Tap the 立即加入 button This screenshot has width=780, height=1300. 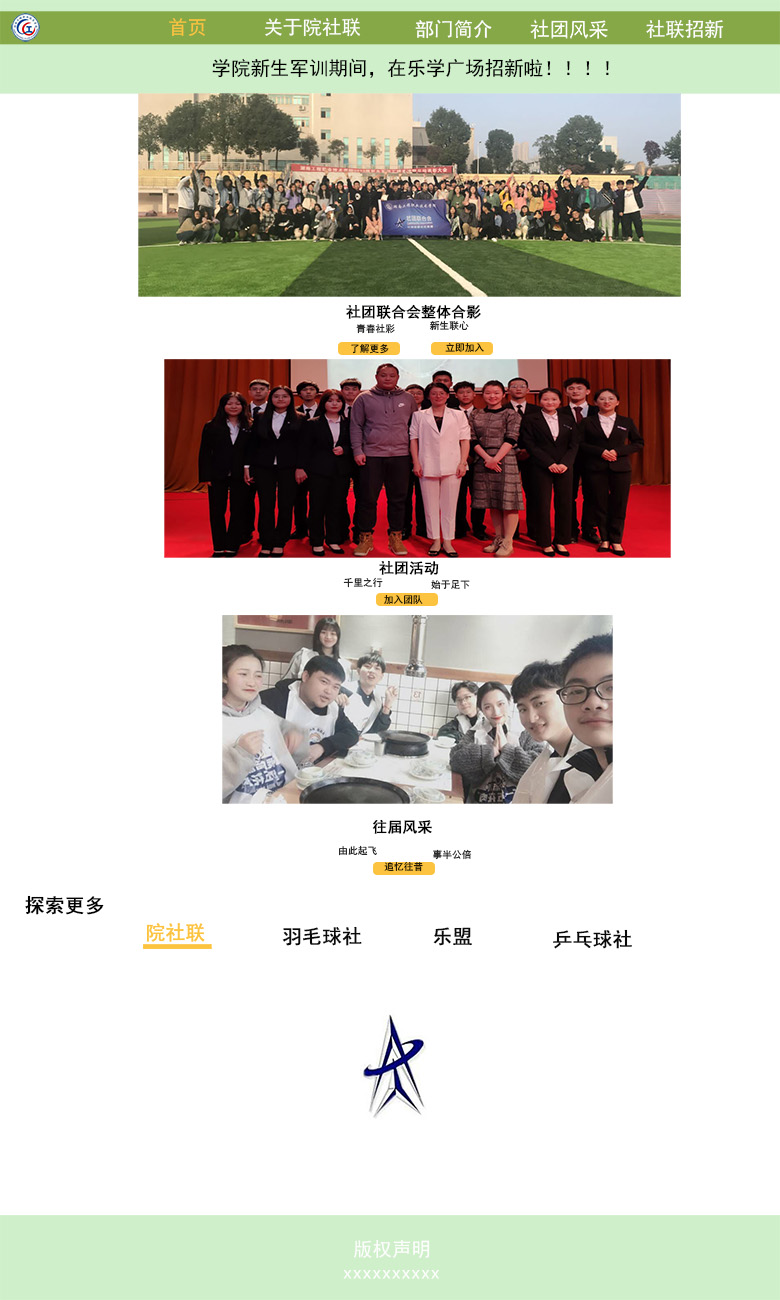(462, 348)
